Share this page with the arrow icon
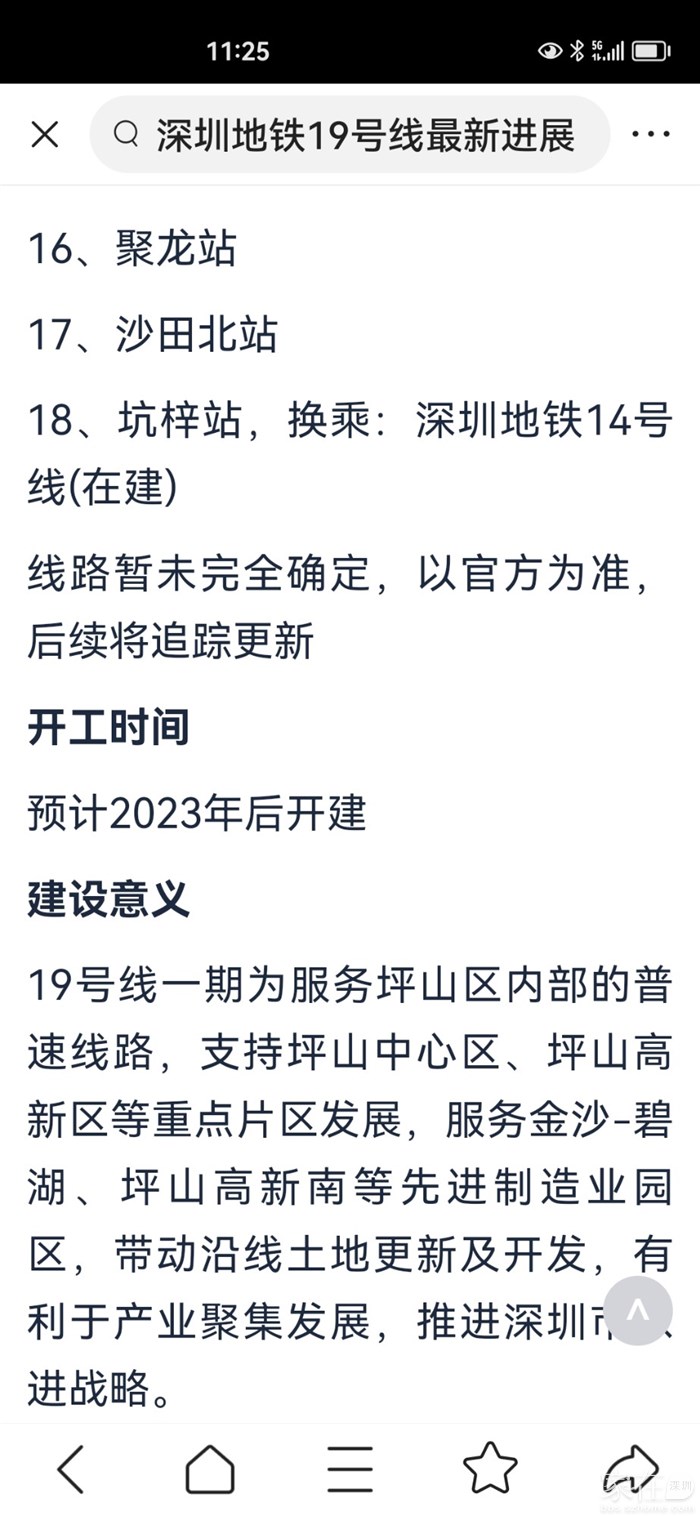This screenshot has height=1516, width=700. (x=632, y=1469)
